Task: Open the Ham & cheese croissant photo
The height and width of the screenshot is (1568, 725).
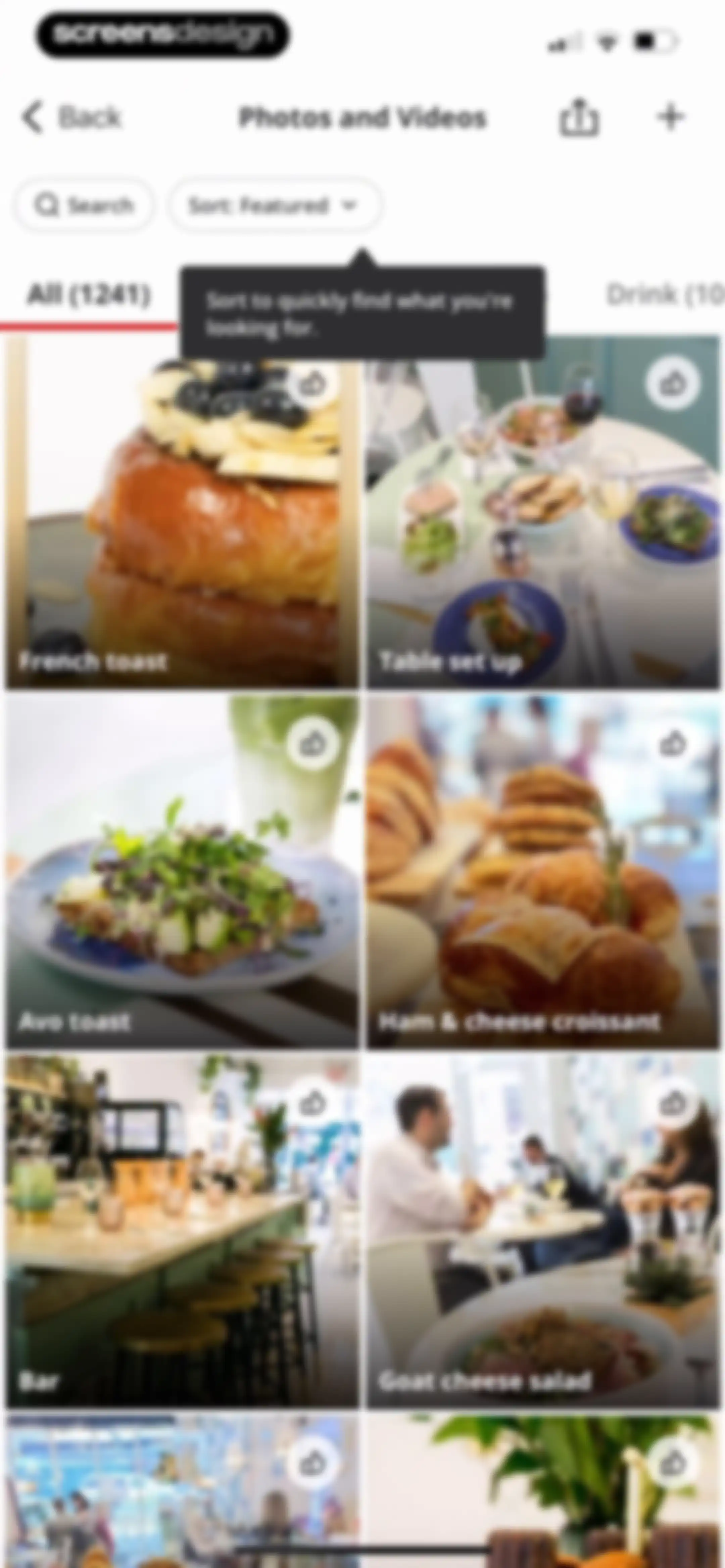Action: pyautogui.click(x=544, y=872)
